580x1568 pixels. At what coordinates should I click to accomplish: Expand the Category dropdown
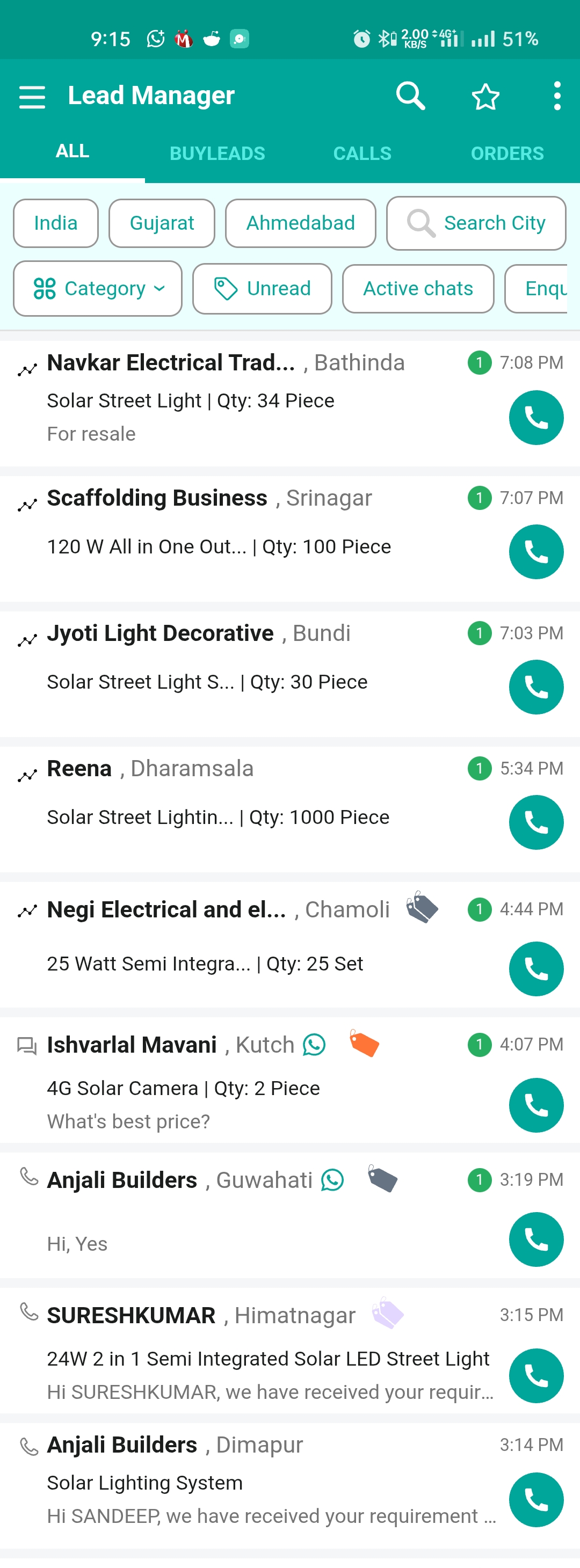pyautogui.click(x=98, y=288)
